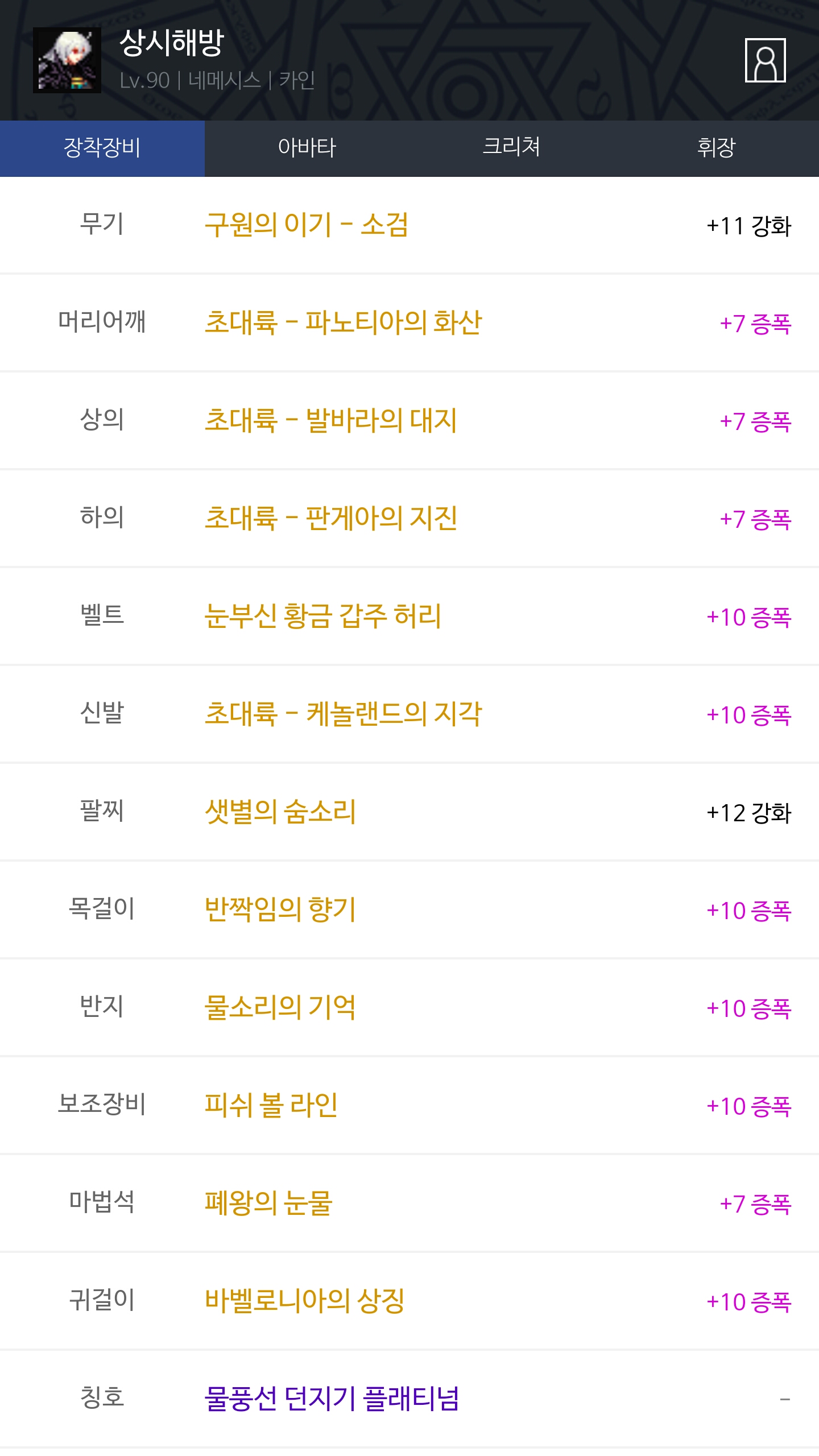Switch to the 크리쳐 tab
819x1456 pixels.
[512, 148]
